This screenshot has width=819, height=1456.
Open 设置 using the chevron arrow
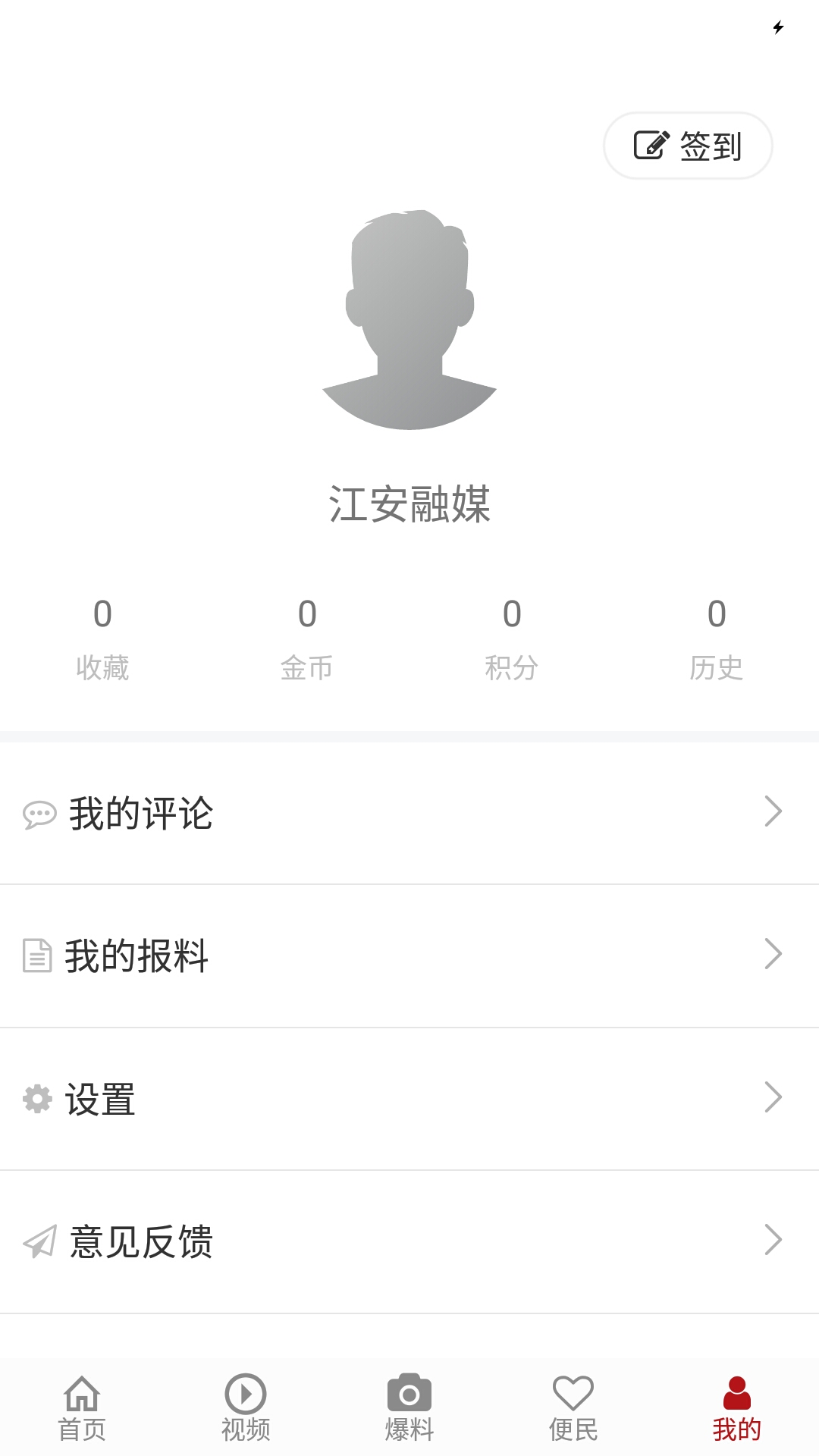(x=773, y=1096)
